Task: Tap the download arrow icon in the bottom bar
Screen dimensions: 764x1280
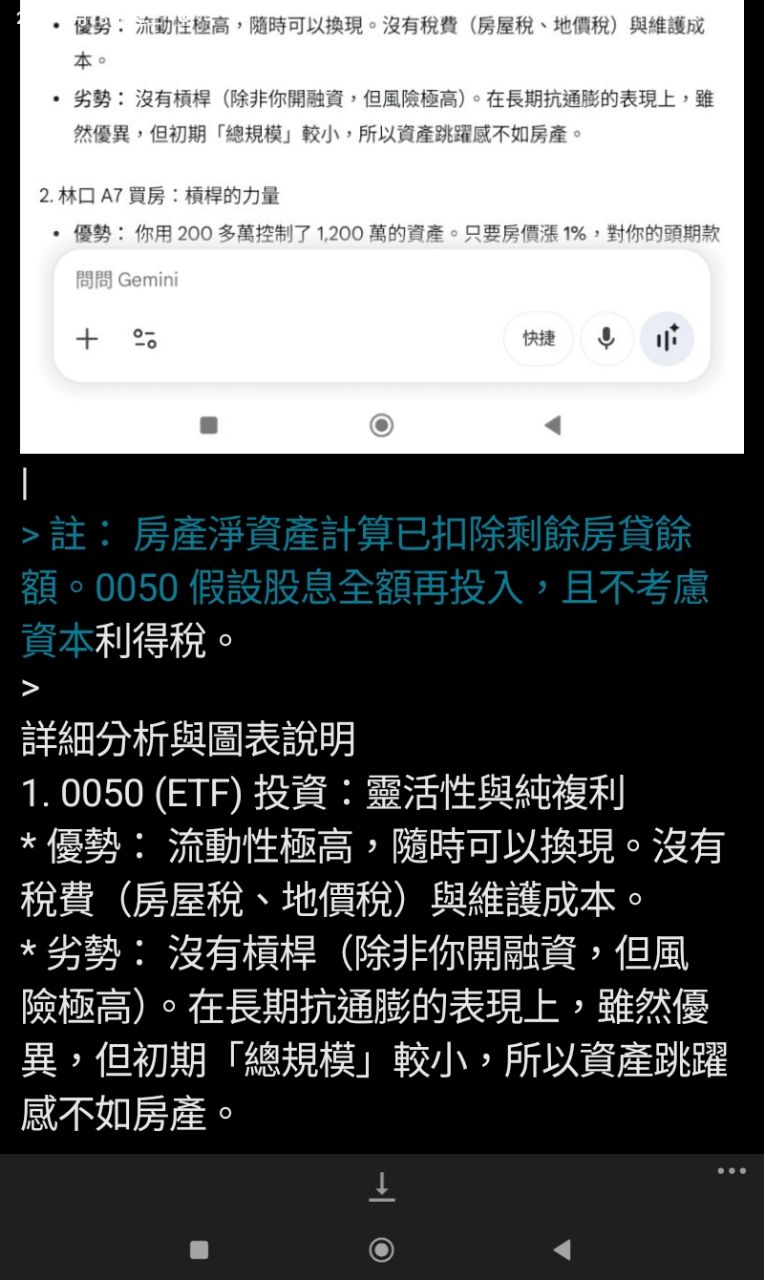Action: pos(381,1187)
